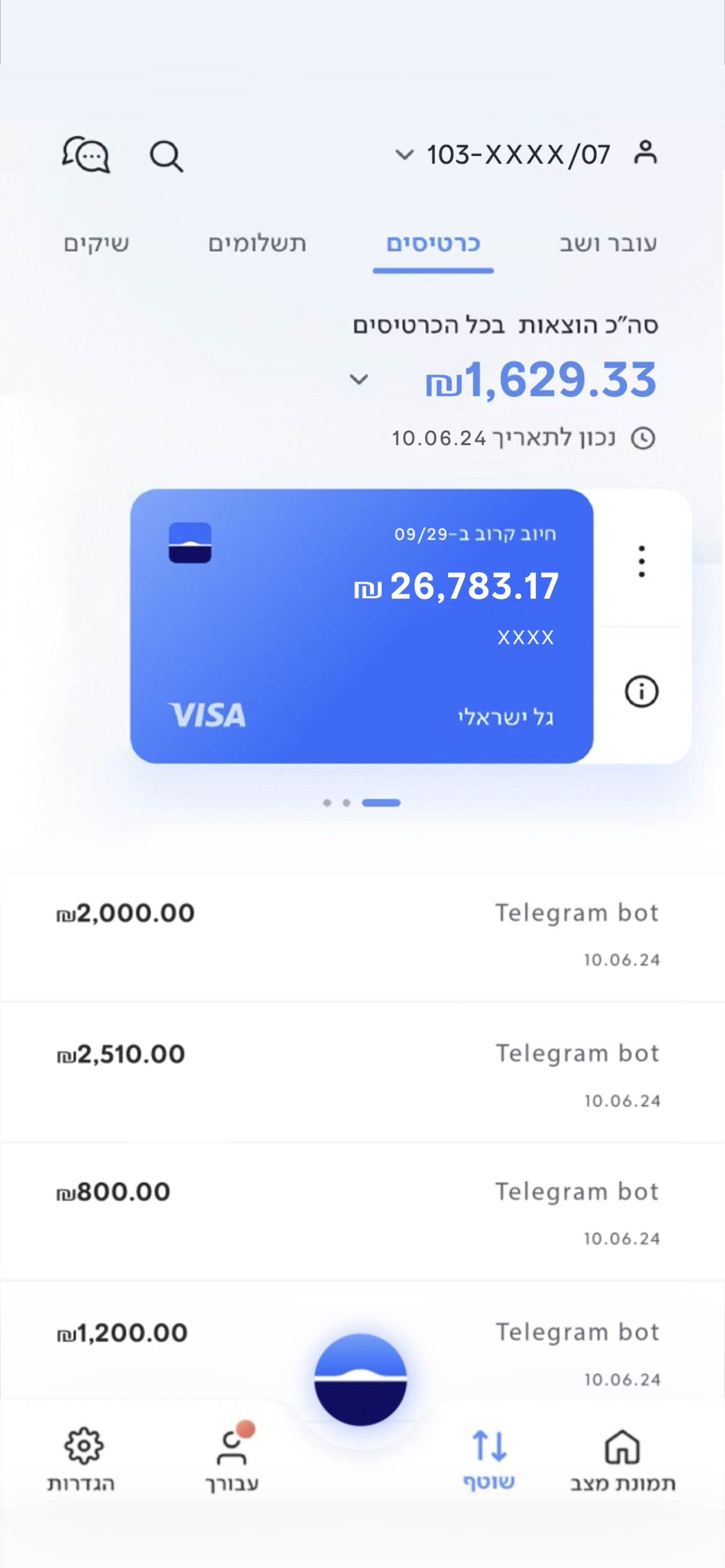Open the card's three-dot options menu
Screen dimensions: 725x1568
(x=641, y=562)
